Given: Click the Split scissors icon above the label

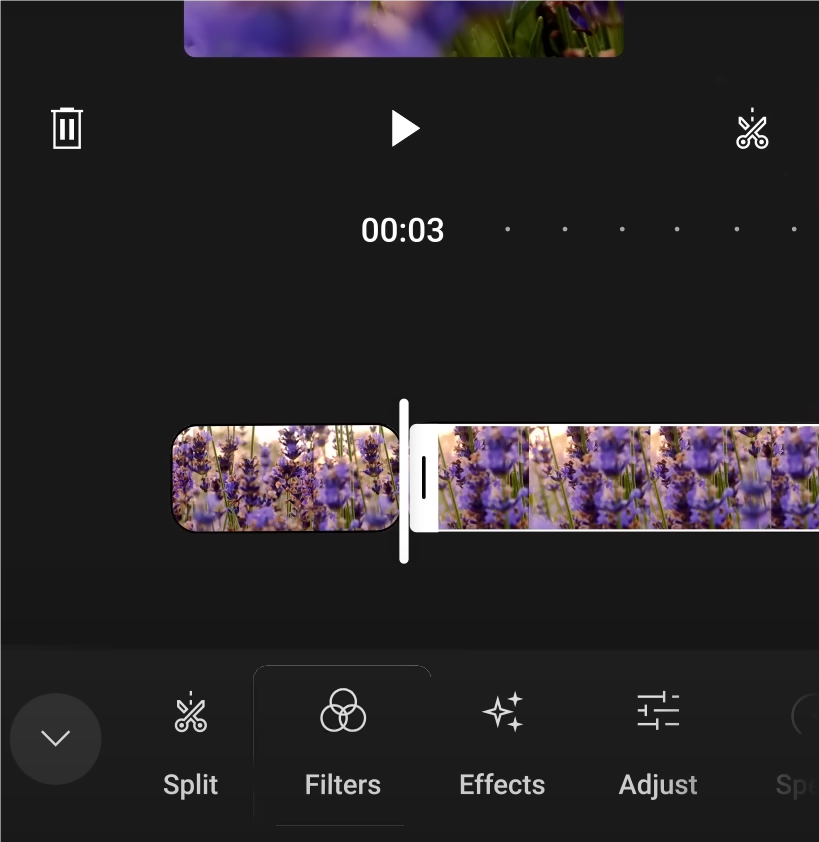Looking at the screenshot, I should coord(190,712).
